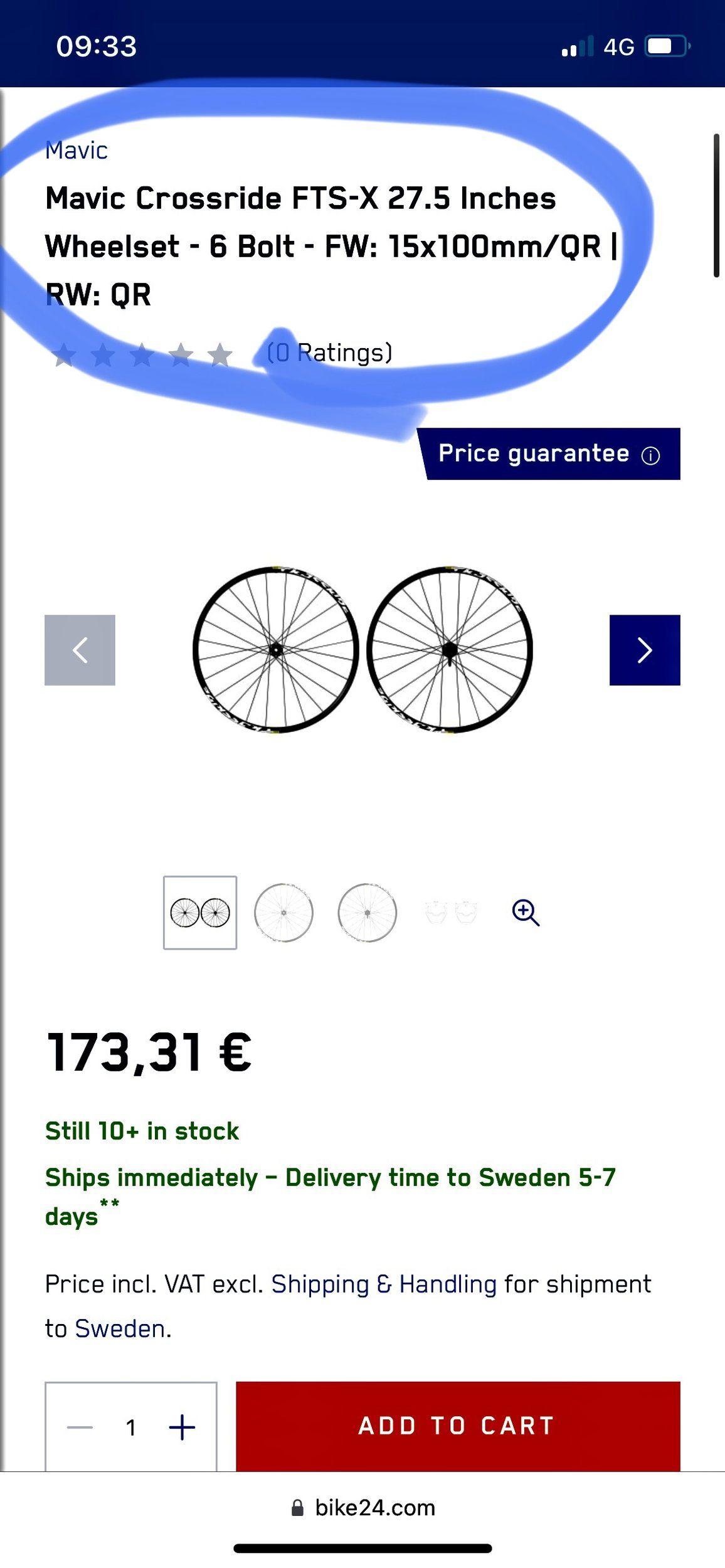This screenshot has height=1568, width=725.
Task: Tap the bike24.com address bar
Action: [362, 1507]
